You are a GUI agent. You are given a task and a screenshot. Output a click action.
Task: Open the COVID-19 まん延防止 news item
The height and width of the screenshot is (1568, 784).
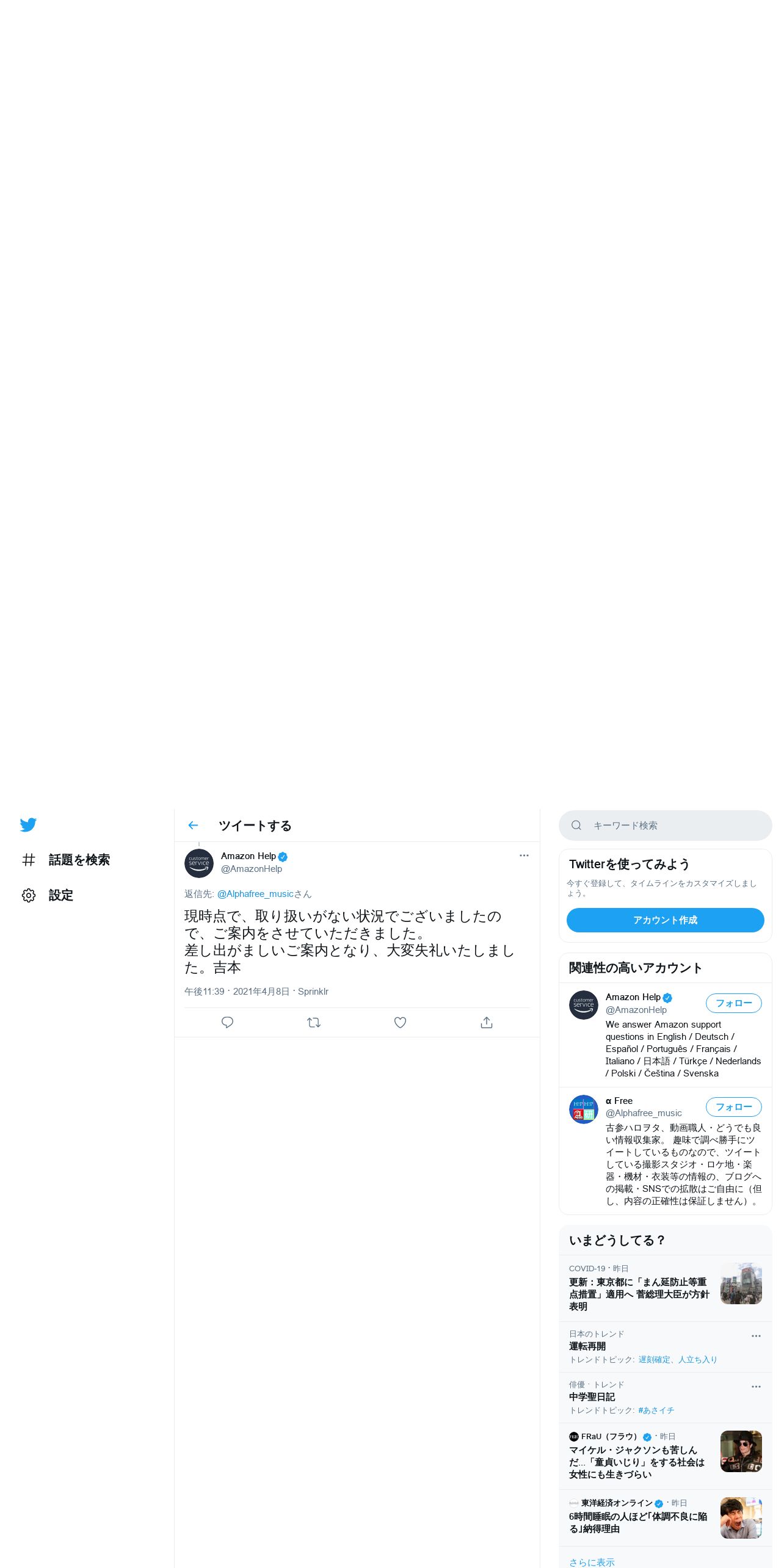pyautogui.click(x=666, y=1288)
